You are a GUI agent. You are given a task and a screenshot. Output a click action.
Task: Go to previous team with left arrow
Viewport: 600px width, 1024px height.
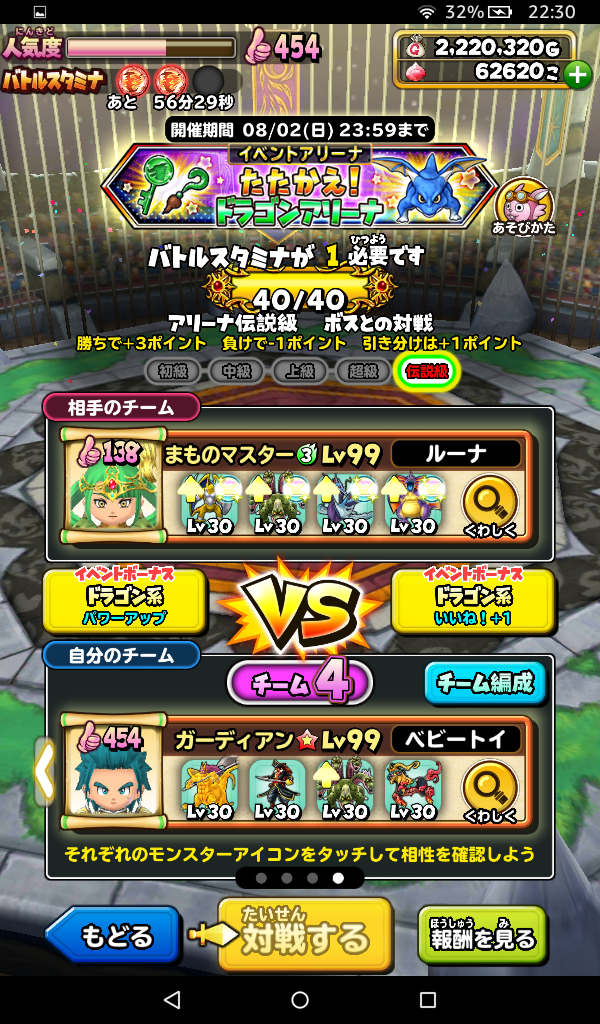pyautogui.click(x=45, y=772)
